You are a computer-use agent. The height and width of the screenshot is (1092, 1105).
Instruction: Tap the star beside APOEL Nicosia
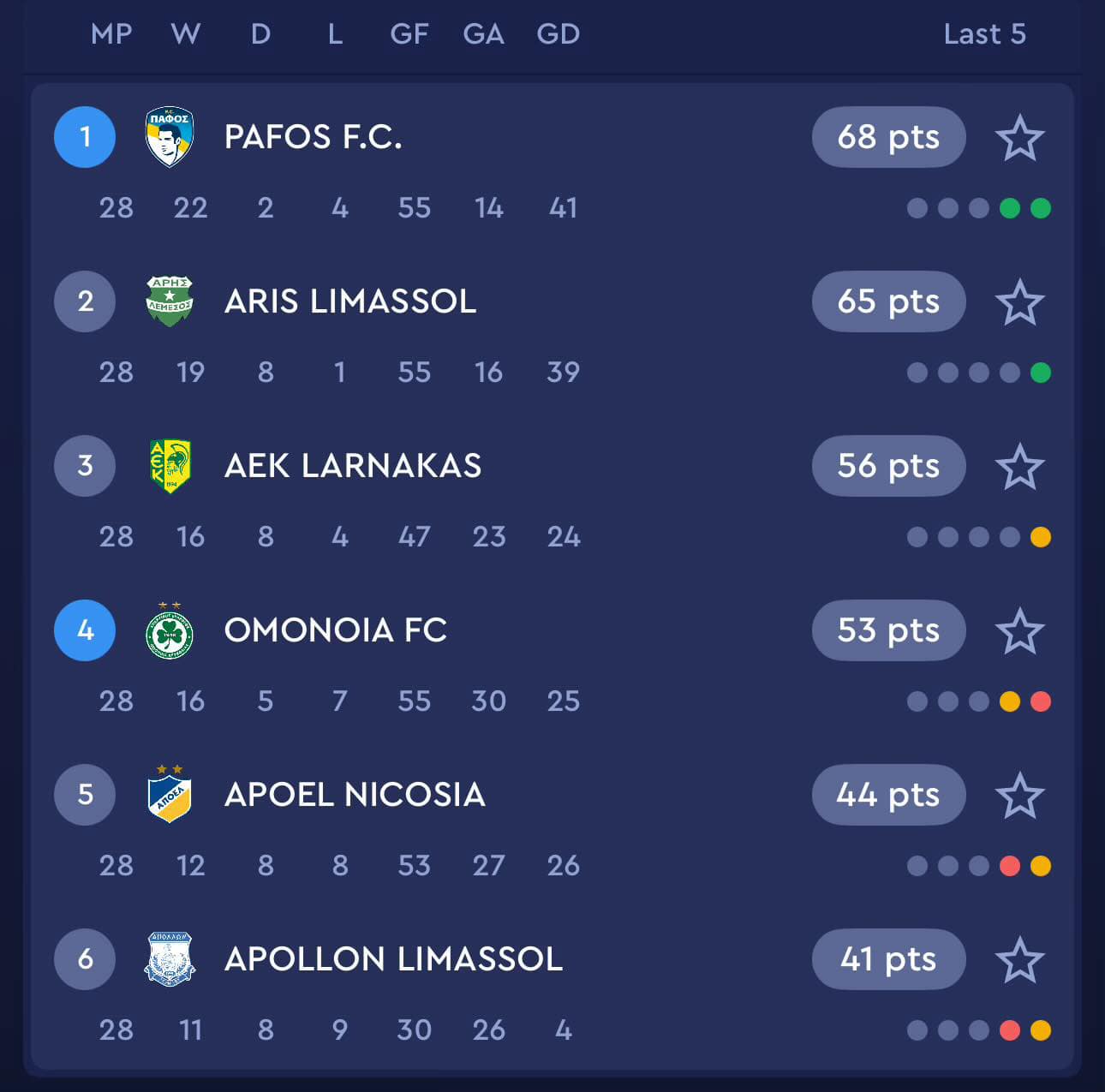tap(1019, 796)
